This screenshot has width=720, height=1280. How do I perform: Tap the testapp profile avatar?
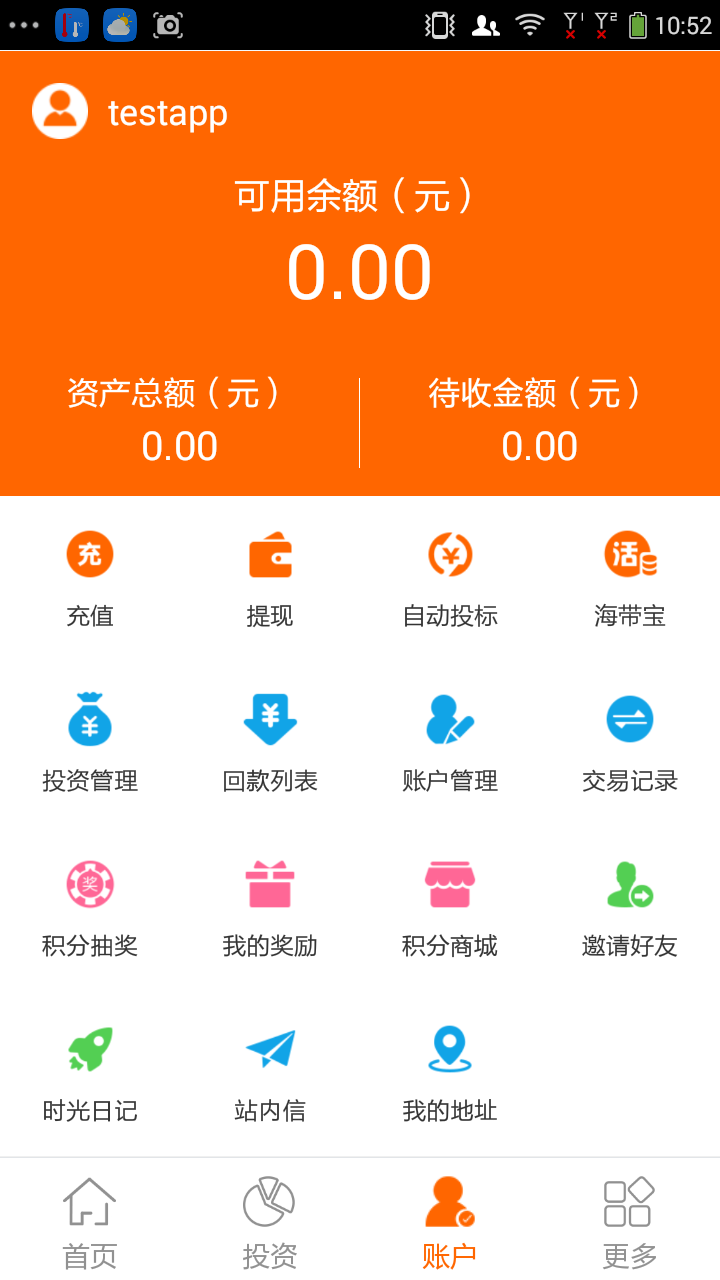[60, 111]
